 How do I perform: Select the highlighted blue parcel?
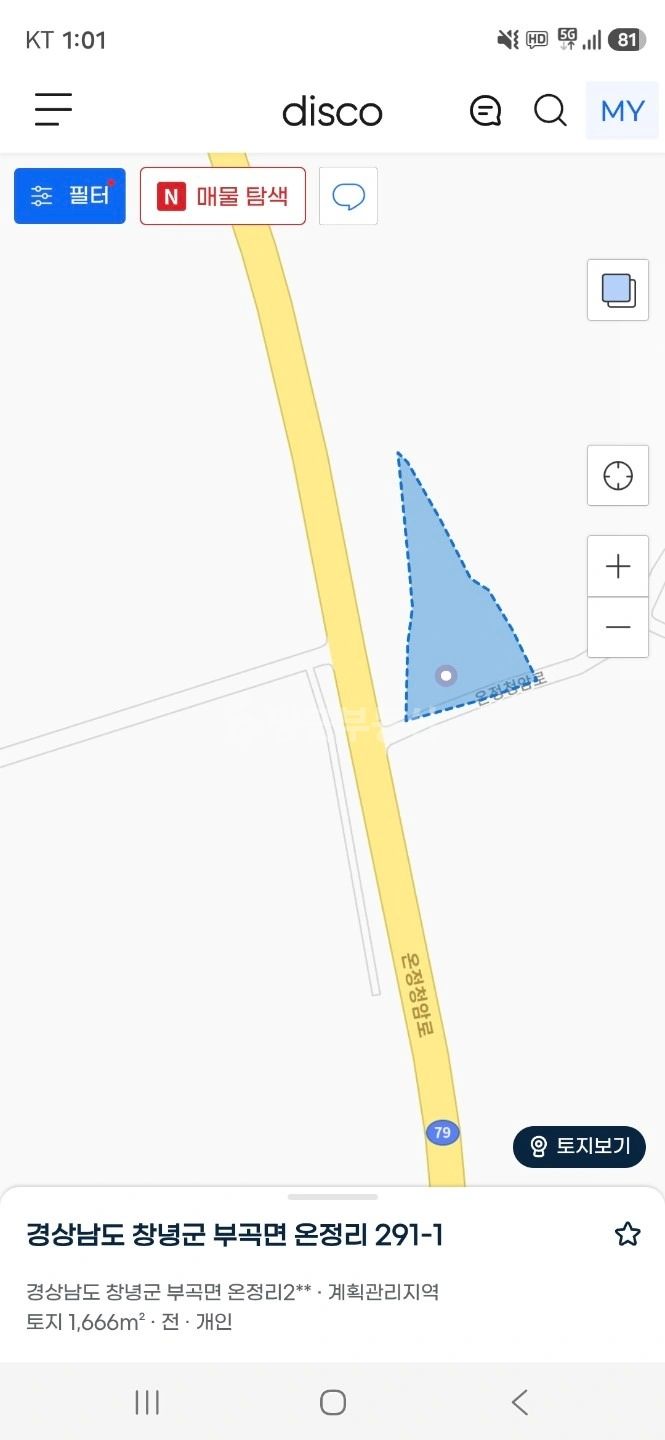pyautogui.click(x=452, y=620)
